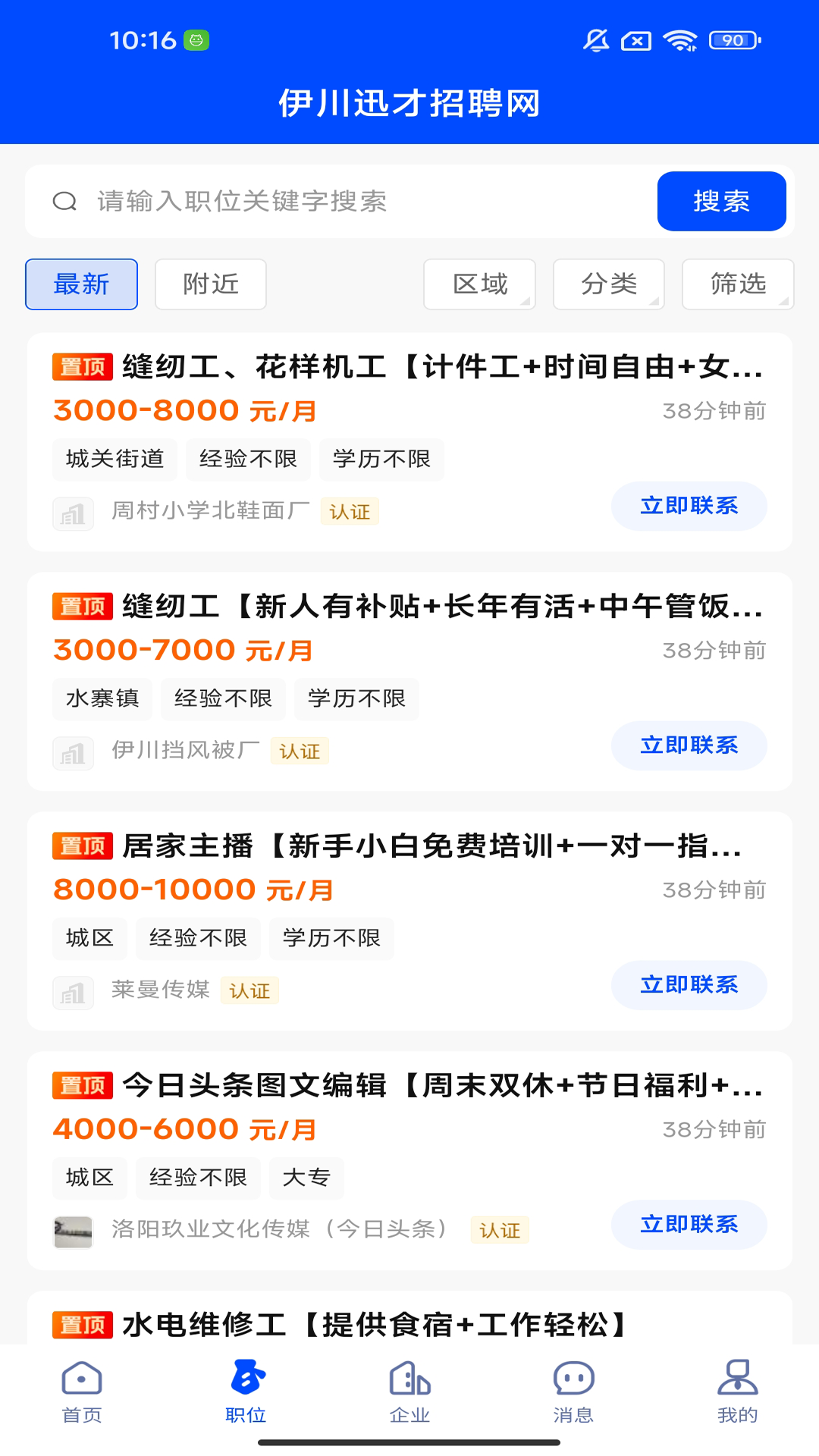Click the magnifier search icon
The image size is (819, 1456).
click(65, 201)
